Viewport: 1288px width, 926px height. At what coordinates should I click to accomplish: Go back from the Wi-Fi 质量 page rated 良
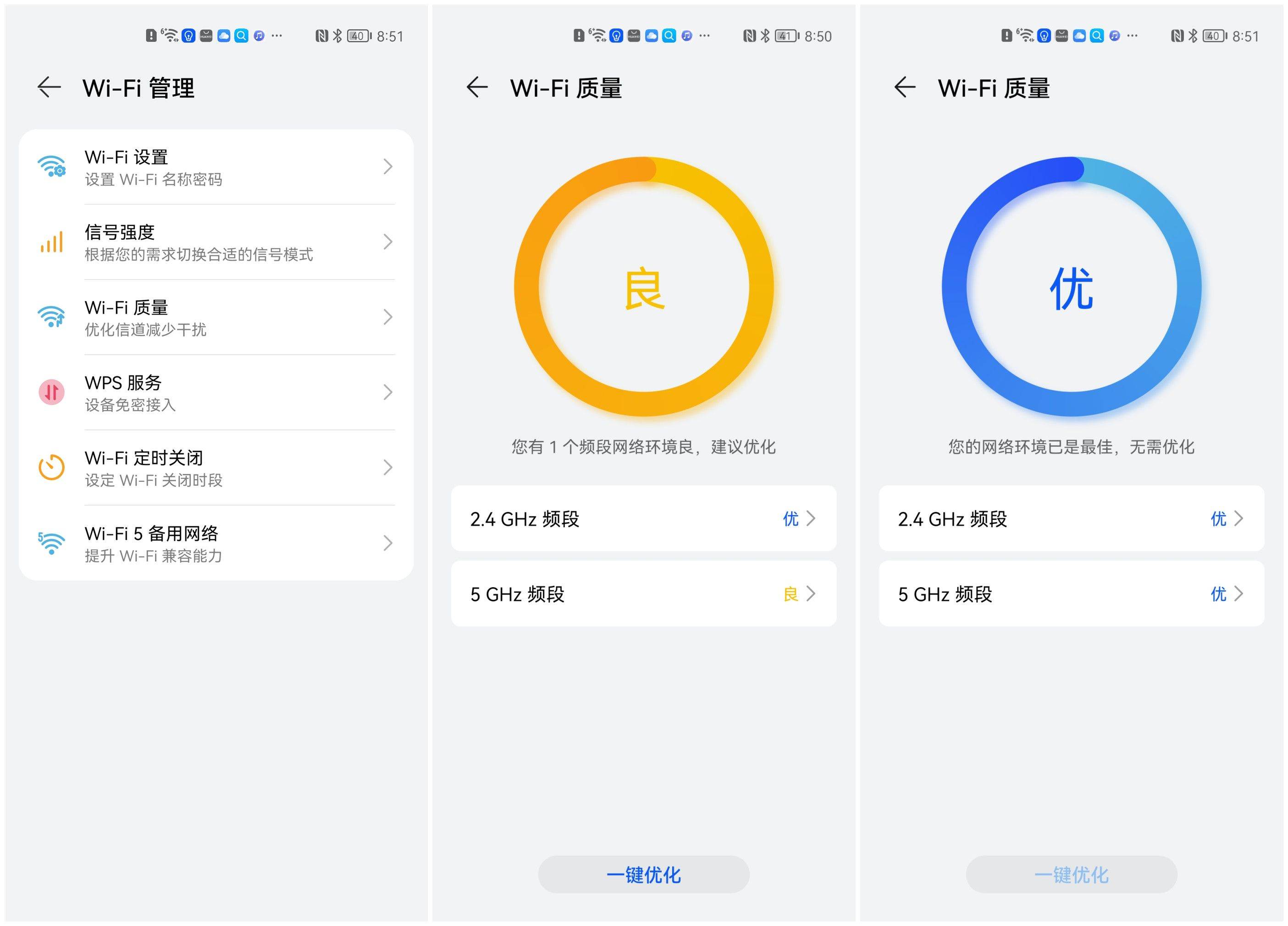point(477,88)
